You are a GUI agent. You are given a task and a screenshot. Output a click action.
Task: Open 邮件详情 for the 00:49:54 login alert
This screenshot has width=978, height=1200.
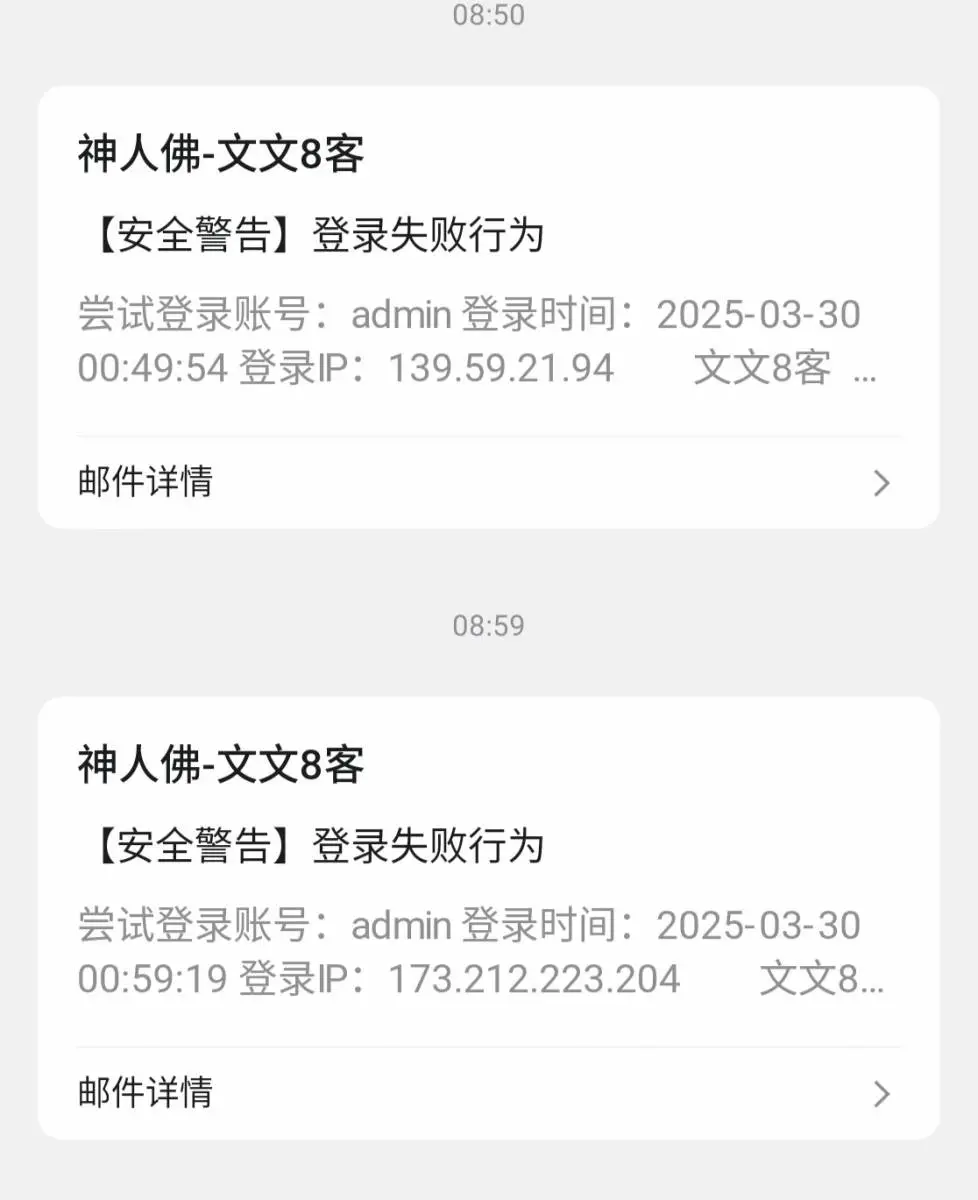coord(488,483)
